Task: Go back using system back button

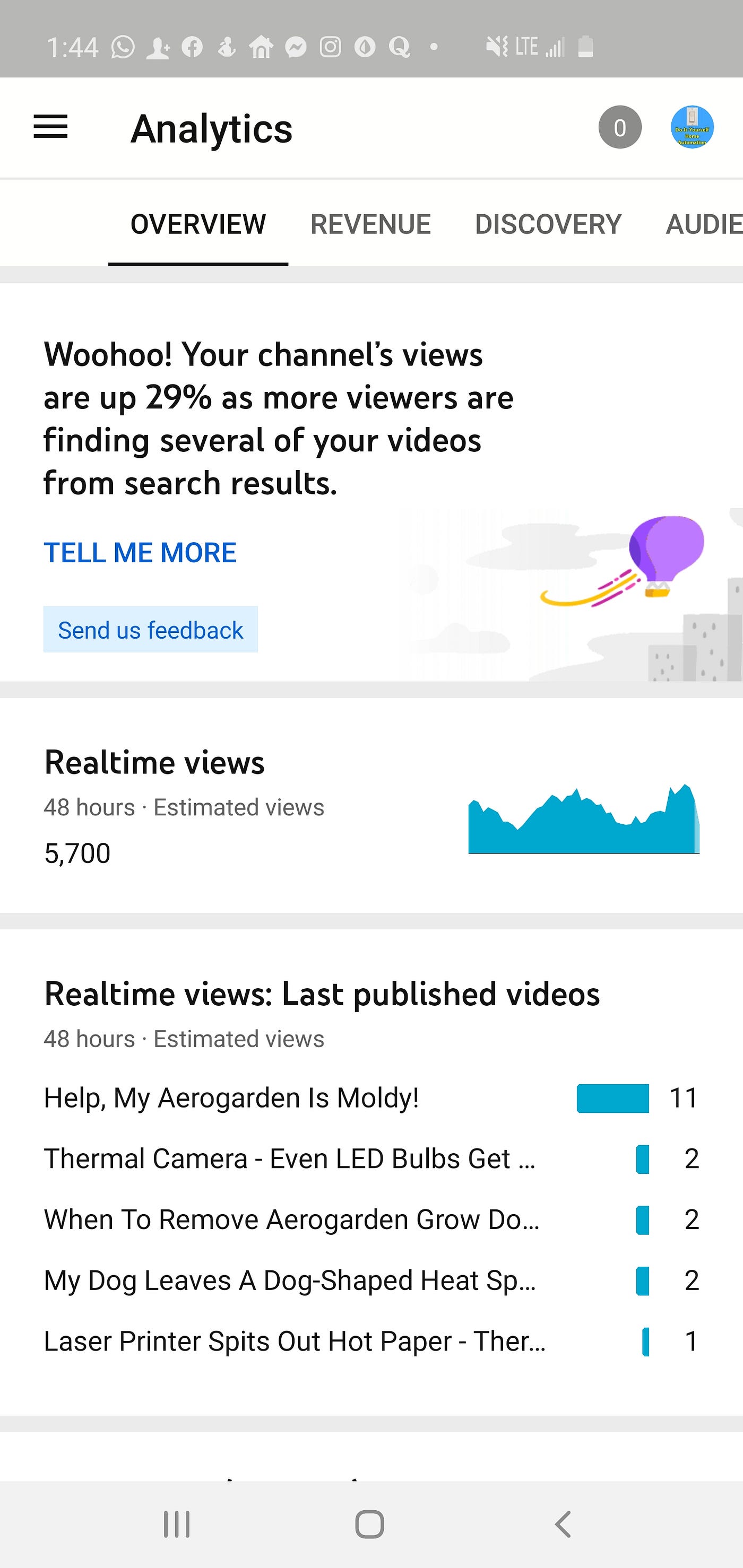Action: (563, 1524)
